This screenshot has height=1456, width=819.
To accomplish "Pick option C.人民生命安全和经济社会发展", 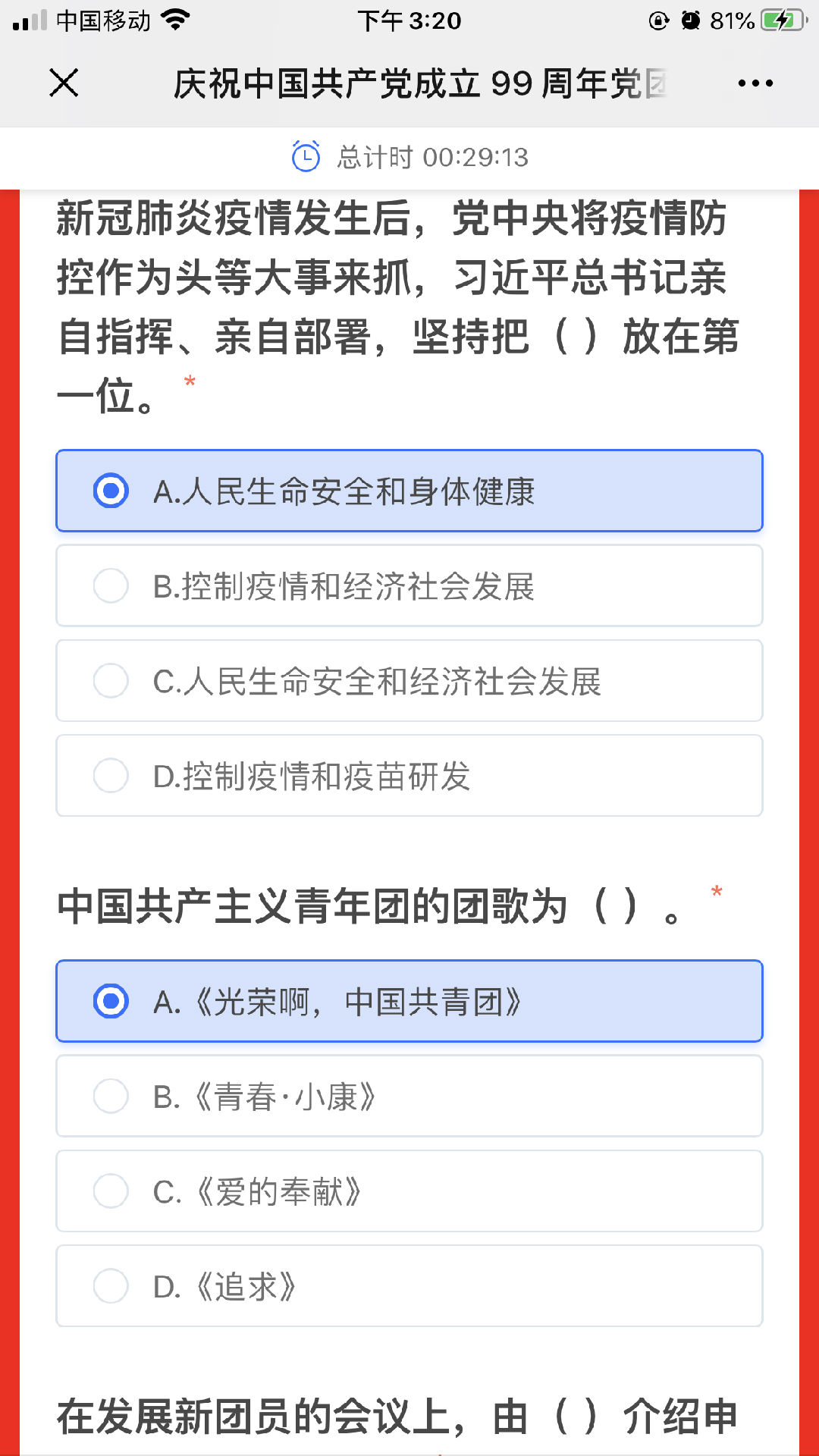I will pyautogui.click(x=409, y=680).
